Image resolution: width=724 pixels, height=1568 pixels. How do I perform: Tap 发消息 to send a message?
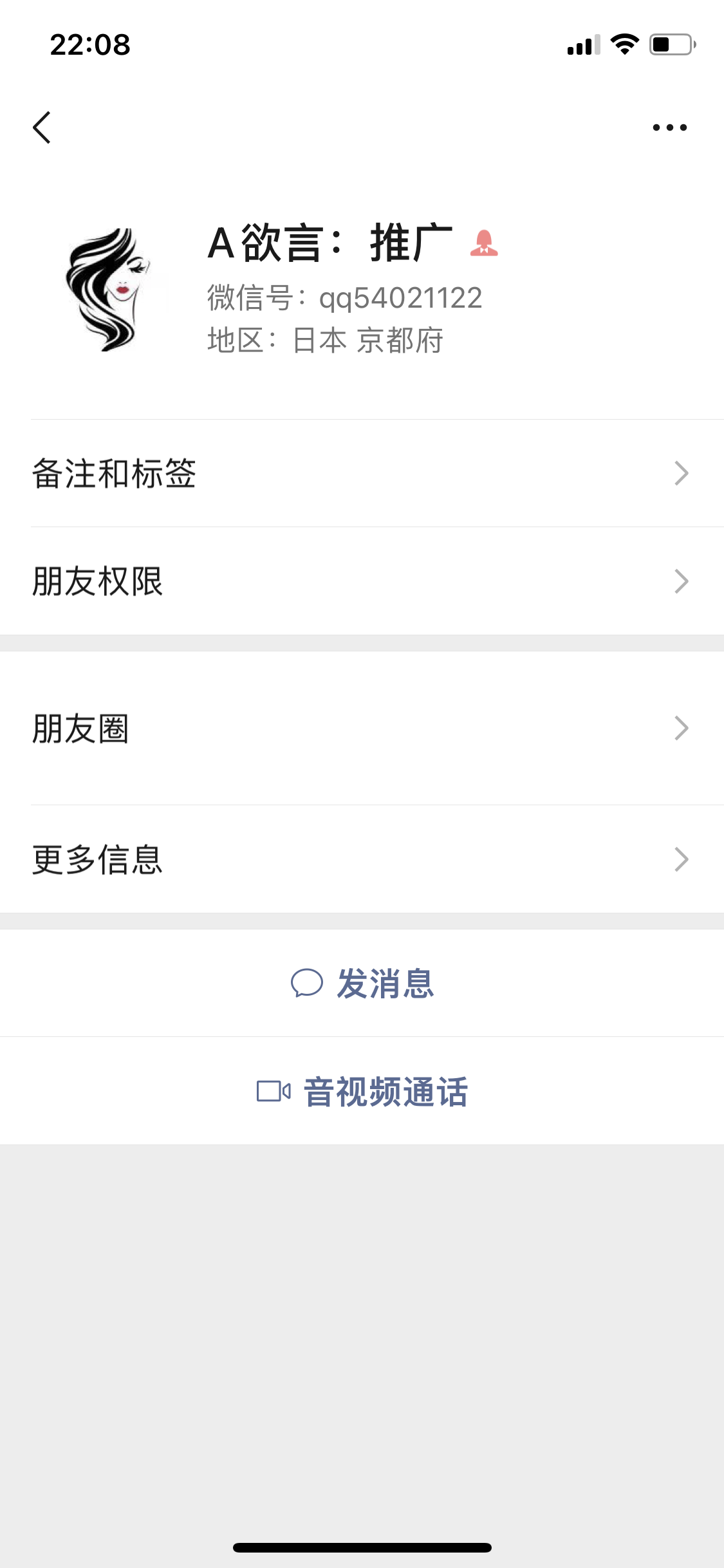pyautogui.click(x=362, y=983)
